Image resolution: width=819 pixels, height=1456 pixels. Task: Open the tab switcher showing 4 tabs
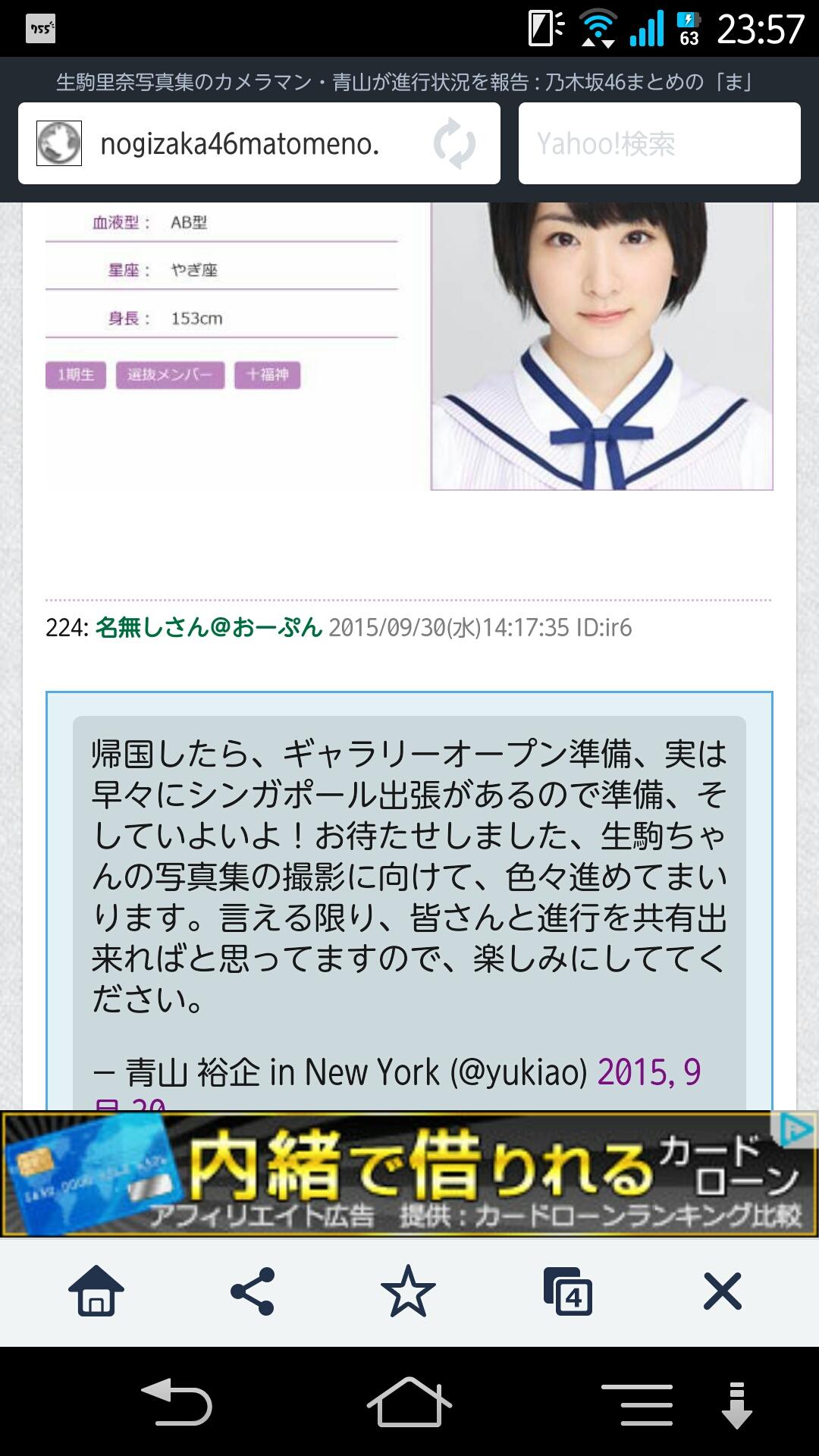click(x=567, y=1291)
